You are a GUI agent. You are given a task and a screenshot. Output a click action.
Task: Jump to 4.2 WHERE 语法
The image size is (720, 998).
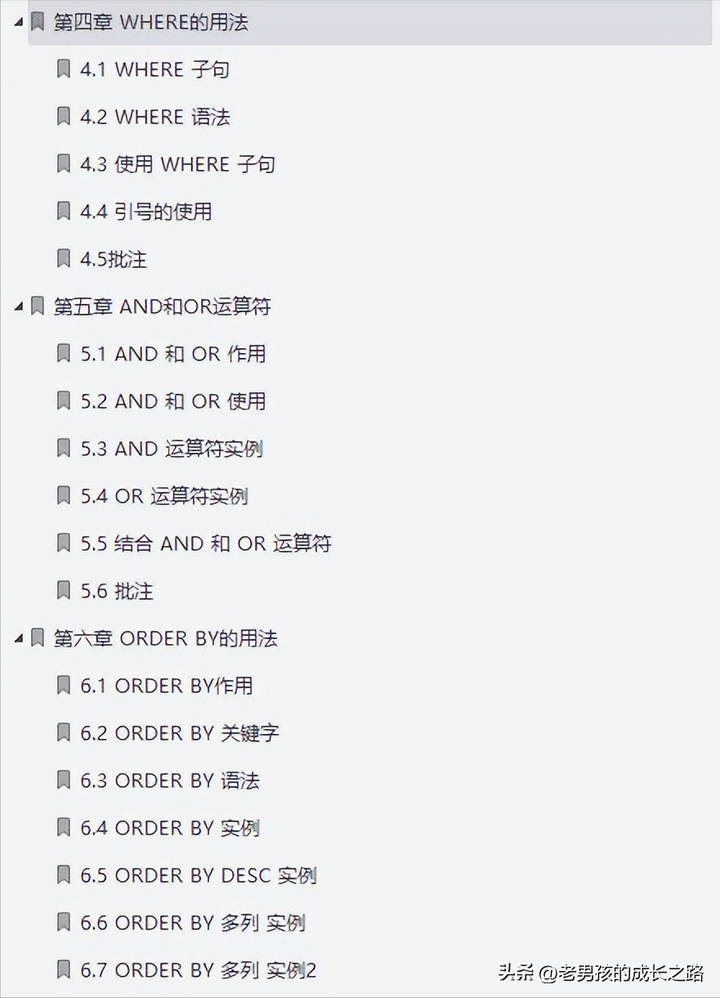tap(155, 116)
